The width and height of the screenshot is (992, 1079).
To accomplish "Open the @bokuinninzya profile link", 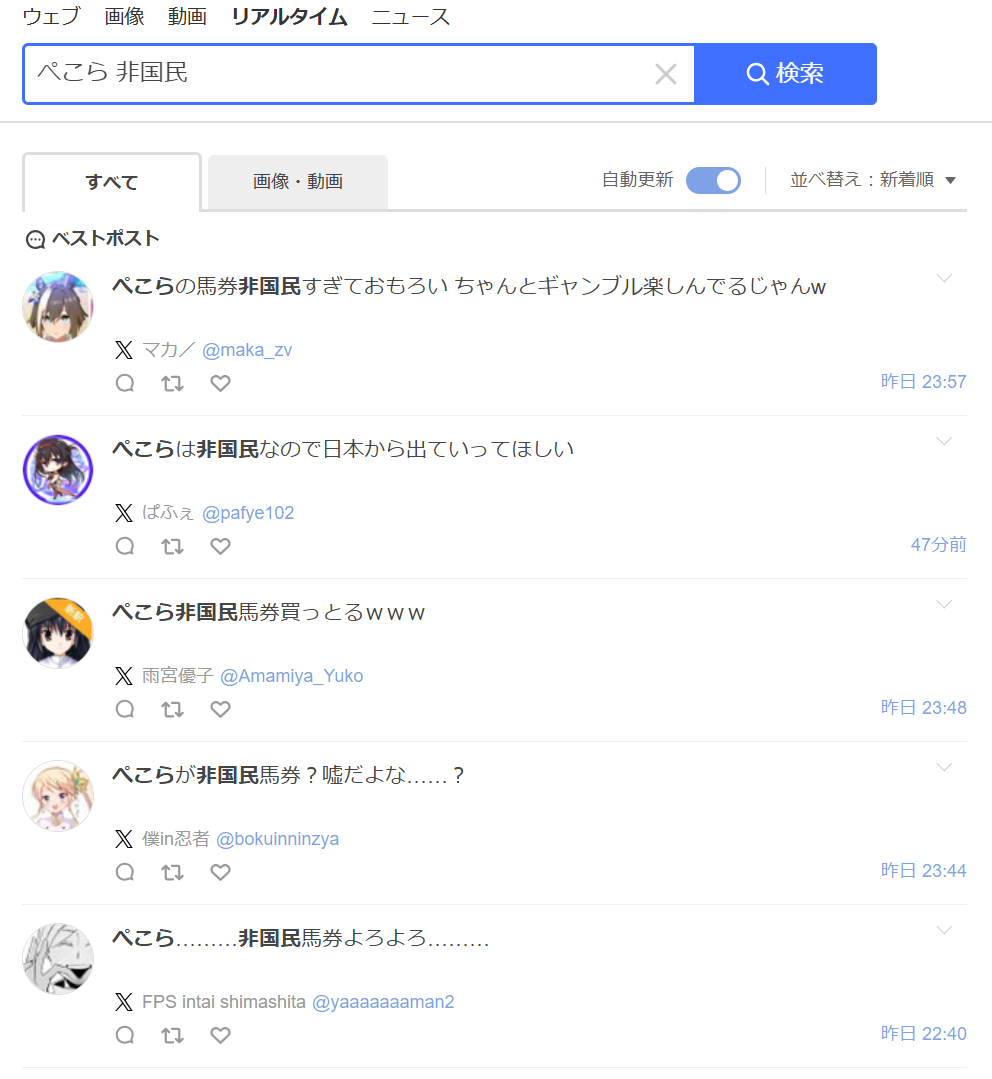I will pos(277,839).
